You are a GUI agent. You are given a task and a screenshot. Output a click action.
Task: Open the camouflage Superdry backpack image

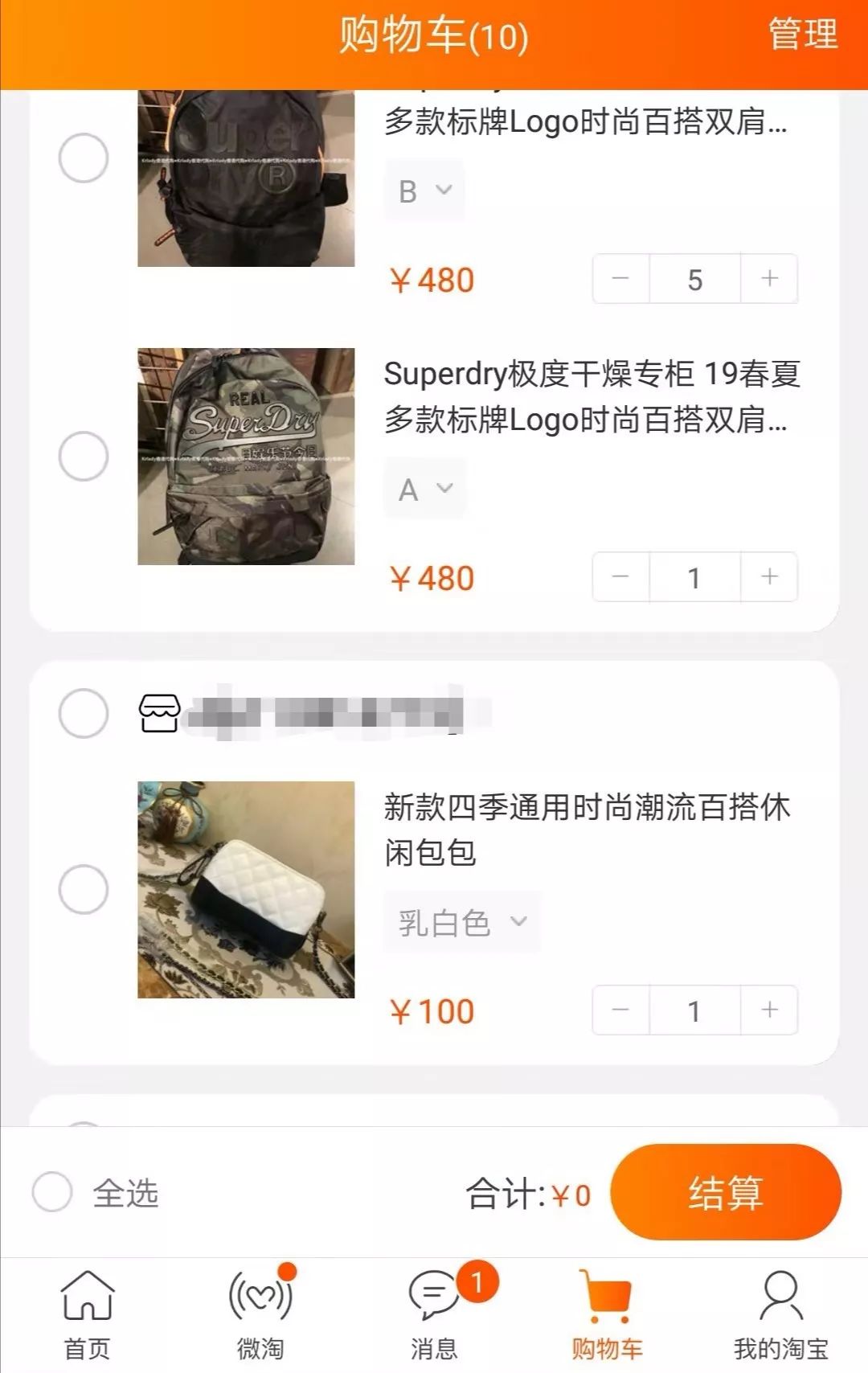[x=246, y=456]
